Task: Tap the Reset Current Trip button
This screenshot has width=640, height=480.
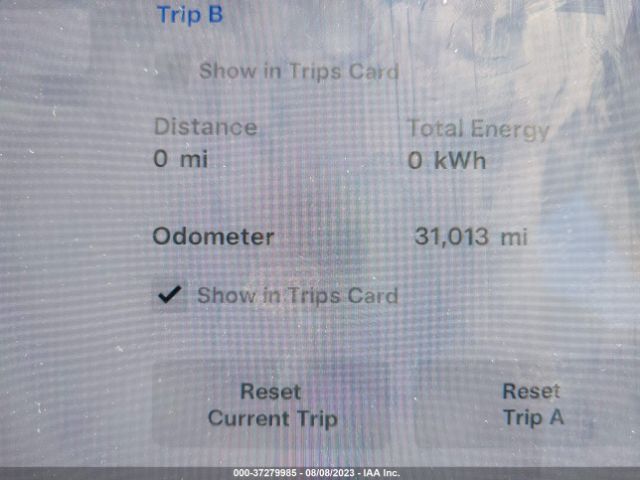Action: coord(272,405)
